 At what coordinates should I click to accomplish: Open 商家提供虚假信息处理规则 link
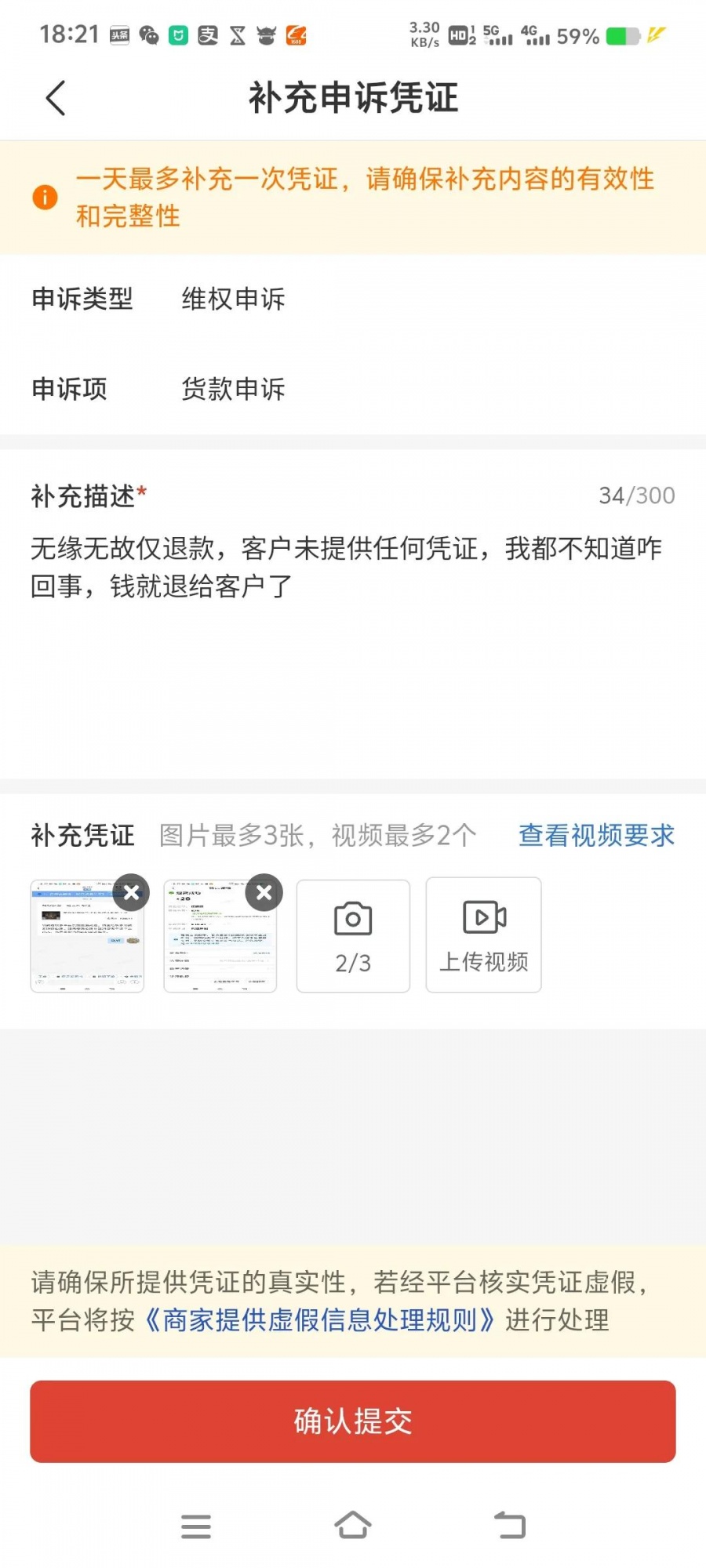[x=320, y=1320]
